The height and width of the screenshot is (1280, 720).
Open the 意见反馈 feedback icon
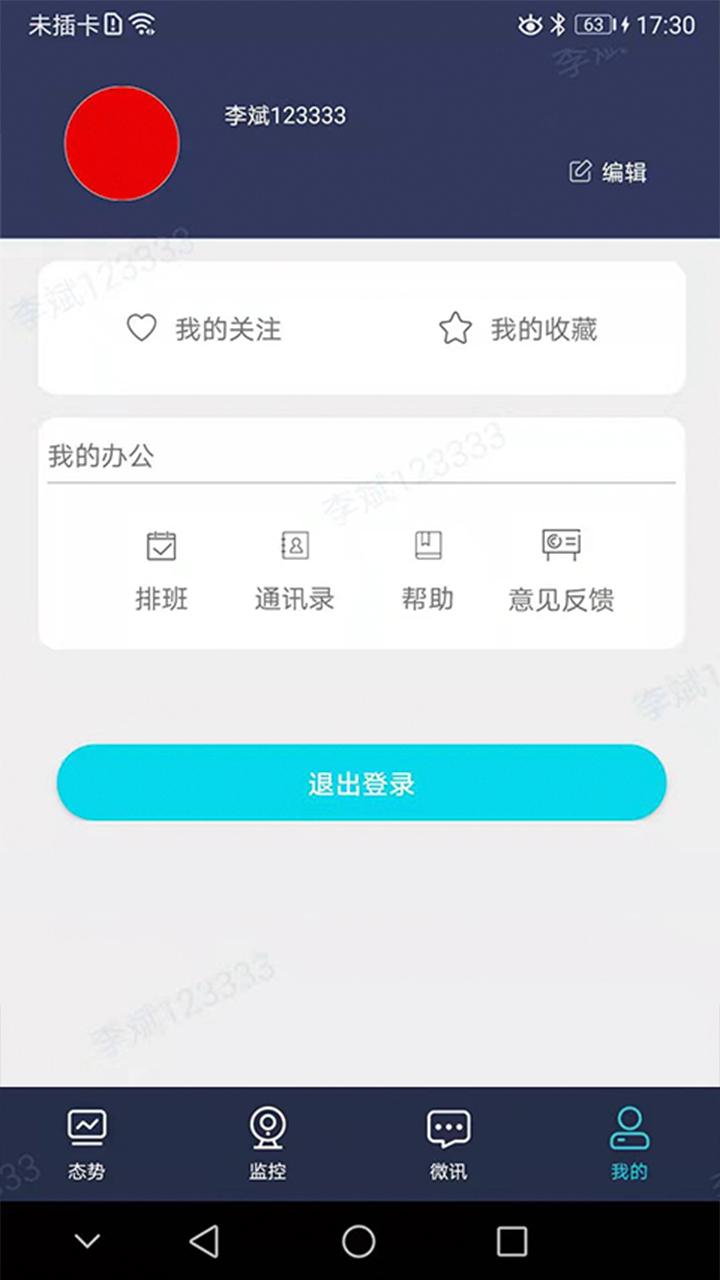561,545
